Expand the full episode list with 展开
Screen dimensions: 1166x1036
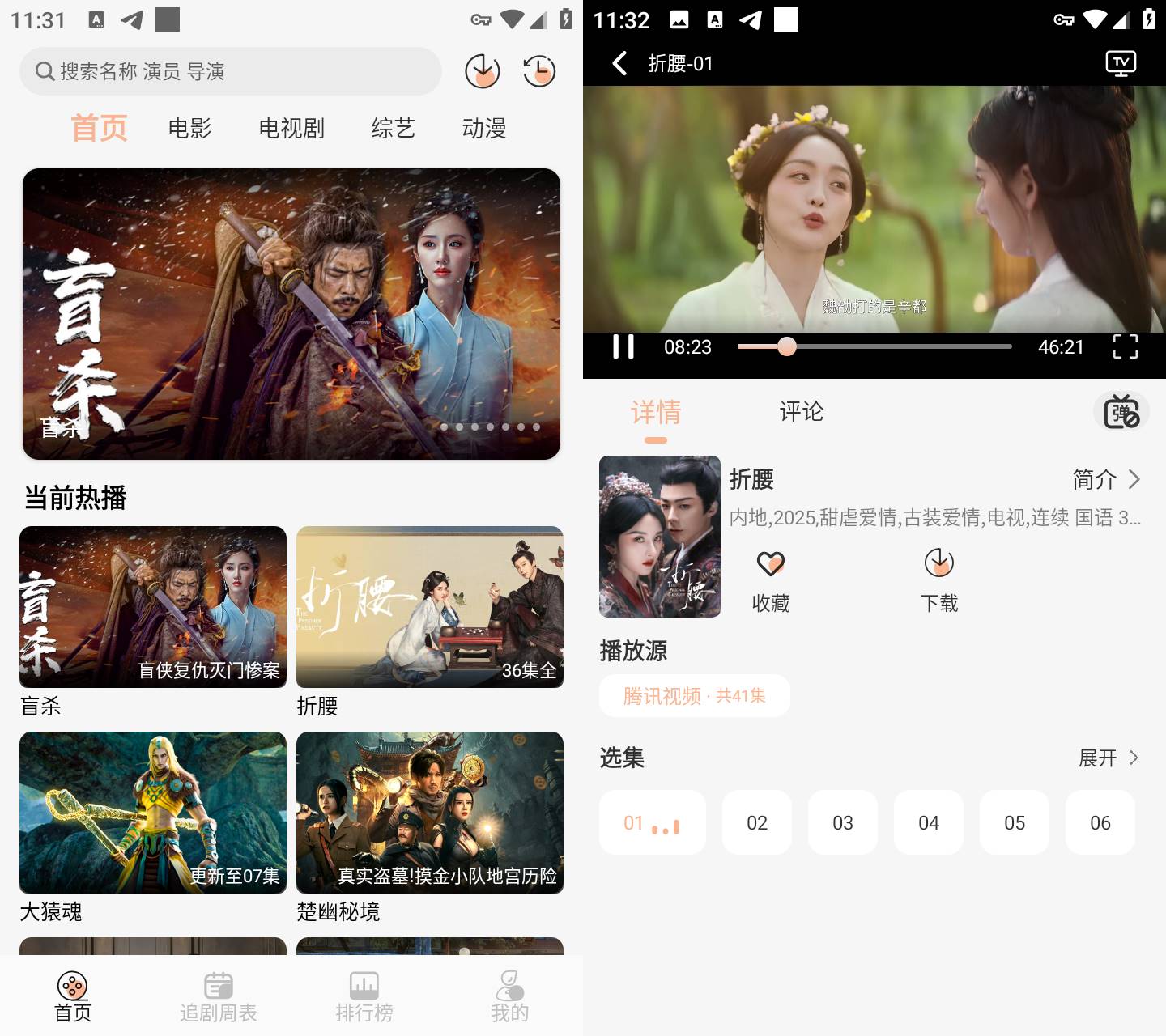[1109, 758]
